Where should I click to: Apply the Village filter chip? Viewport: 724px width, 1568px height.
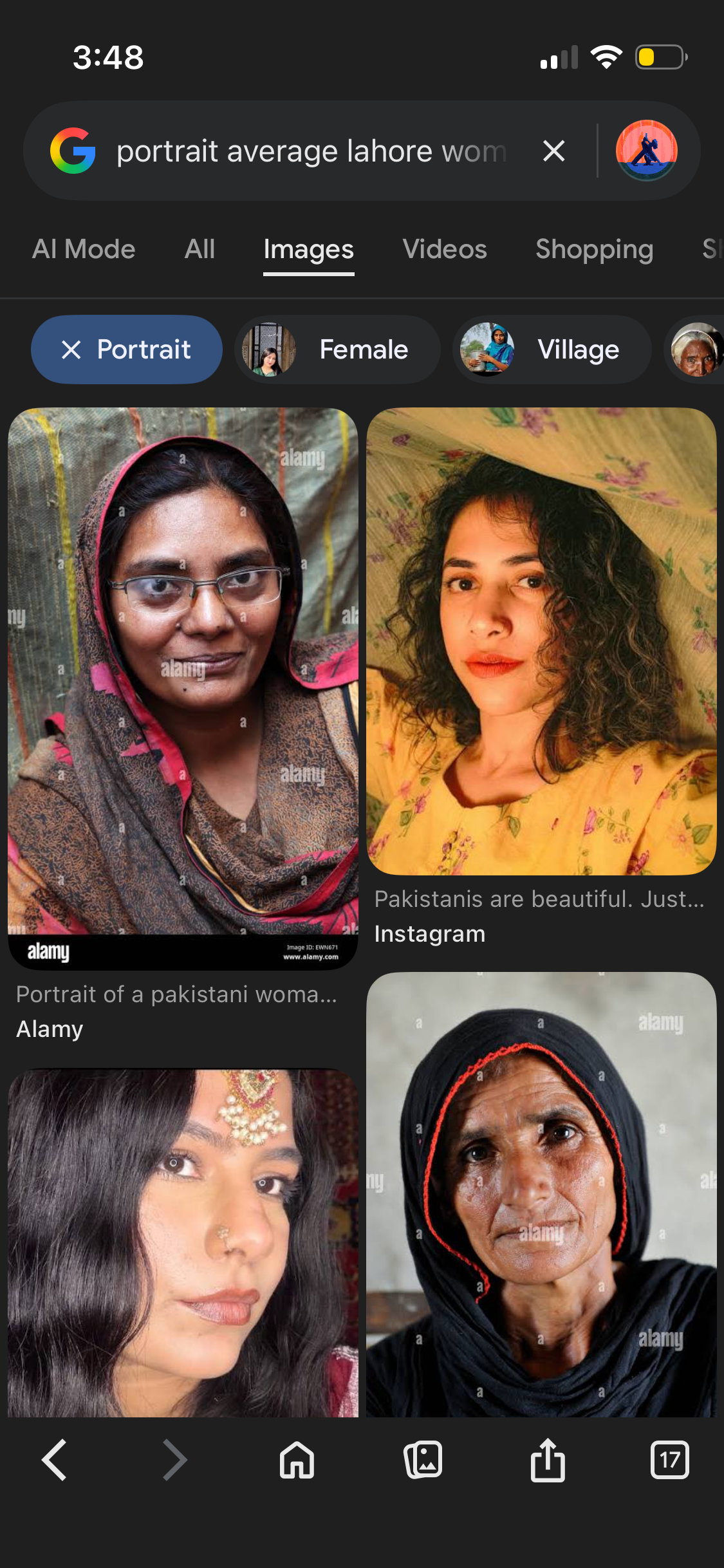(x=552, y=350)
